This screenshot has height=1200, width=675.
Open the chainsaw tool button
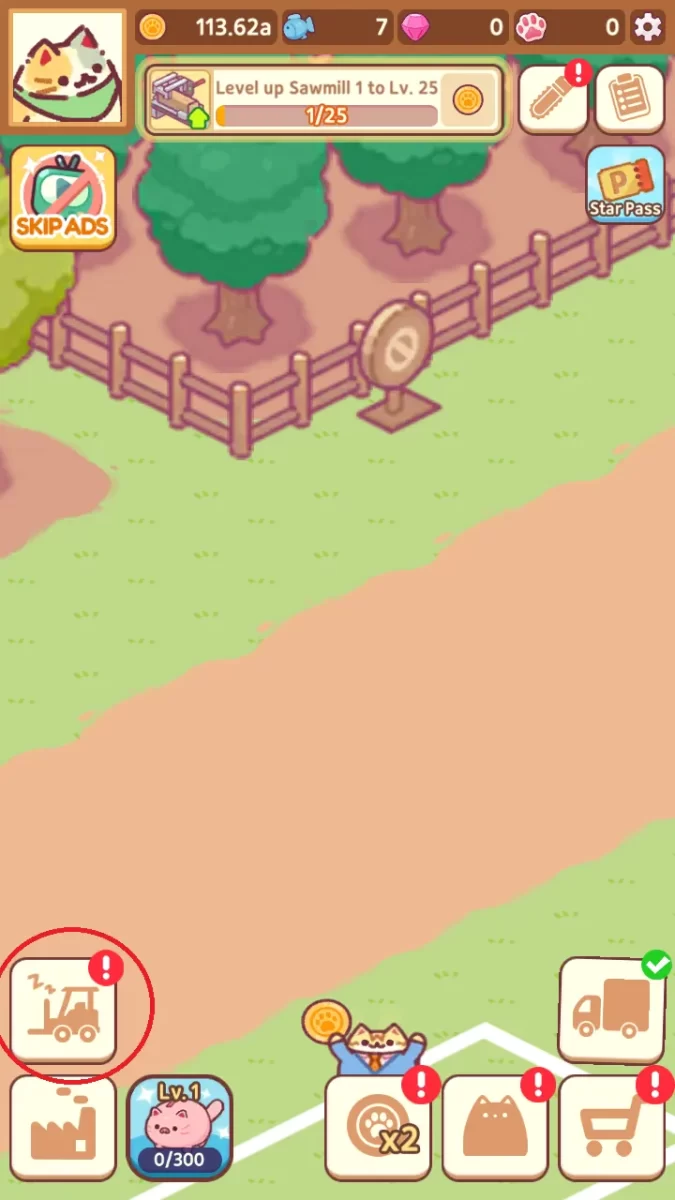coord(553,98)
